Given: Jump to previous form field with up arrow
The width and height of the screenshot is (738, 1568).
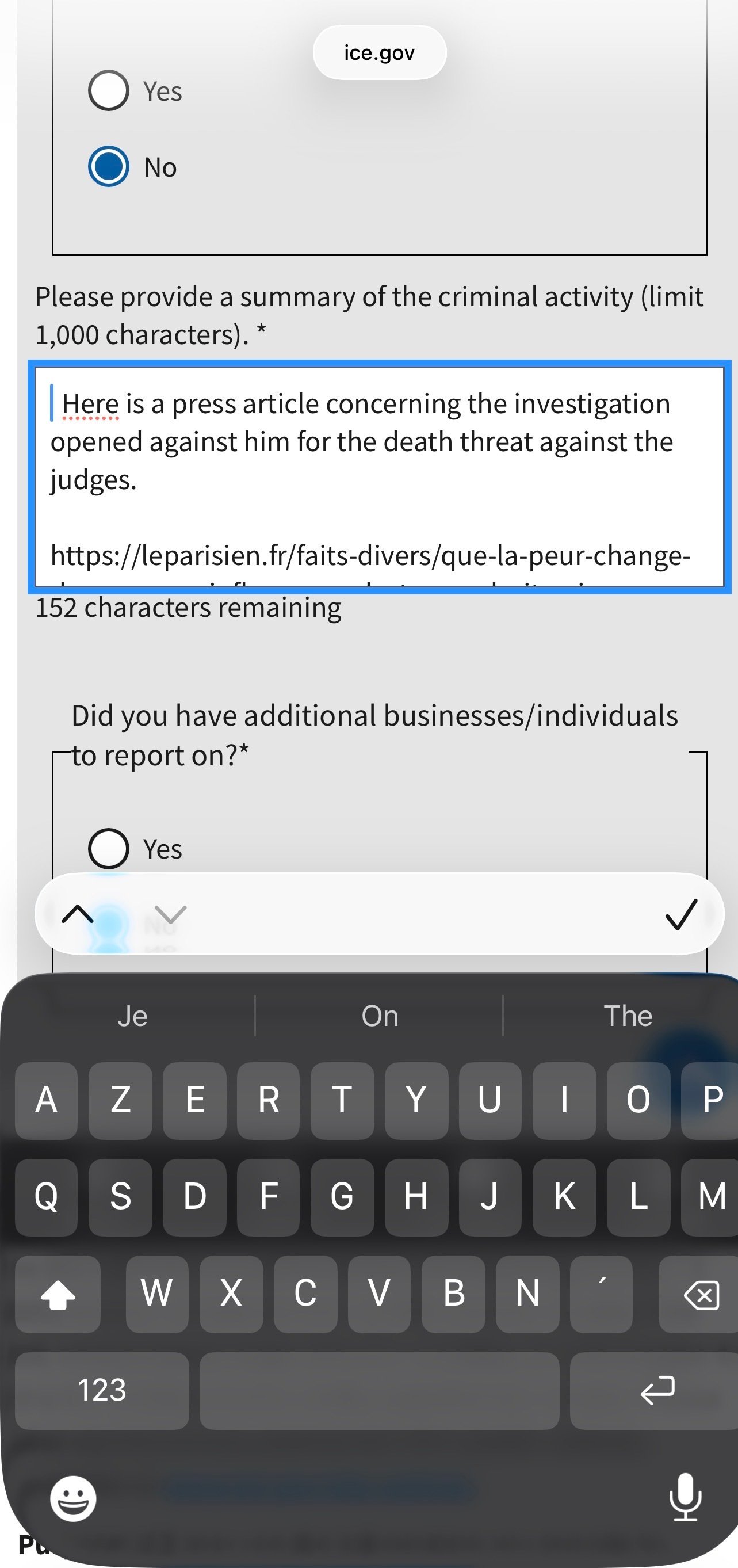Looking at the screenshot, I should click(x=77, y=914).
